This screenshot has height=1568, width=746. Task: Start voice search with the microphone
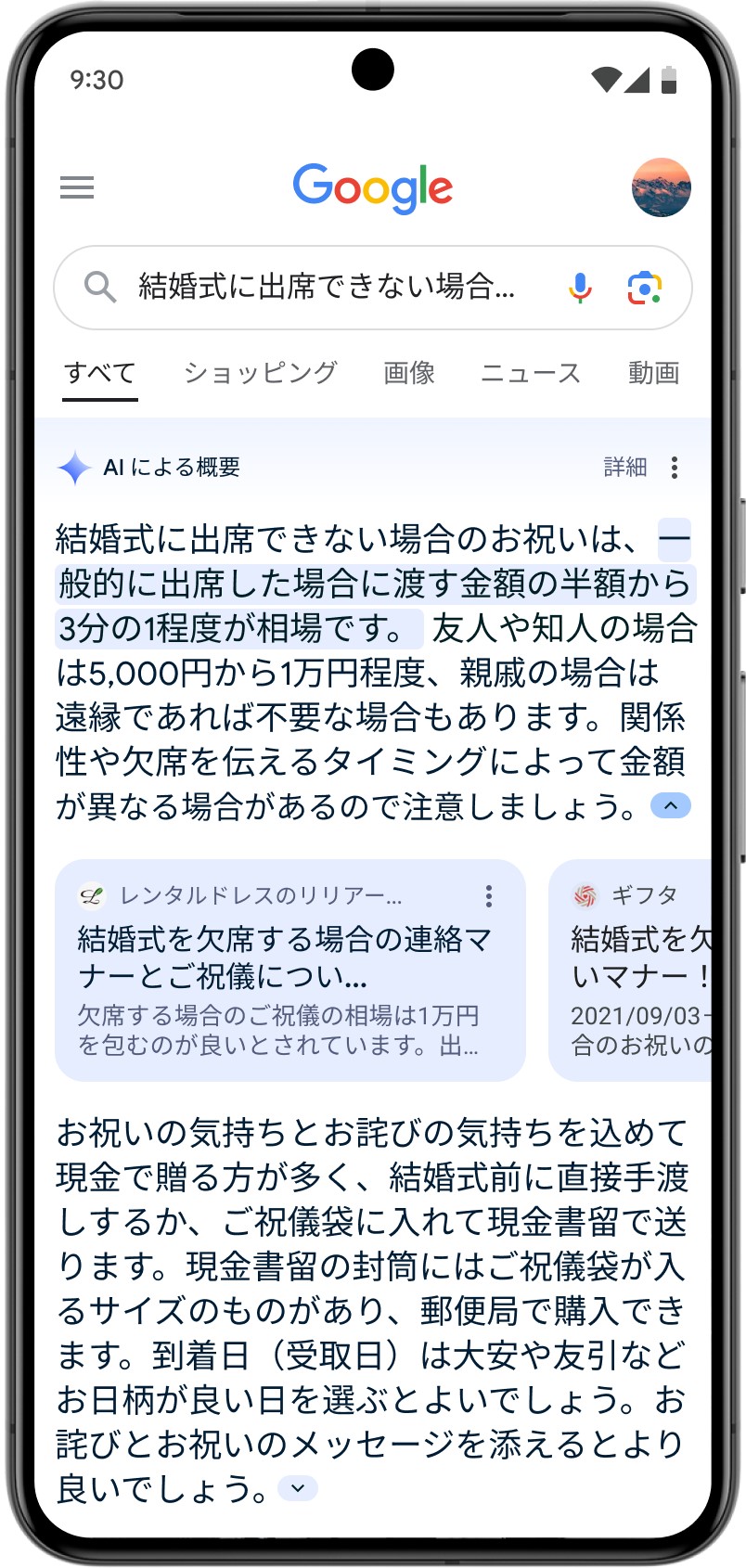[580, 288]
